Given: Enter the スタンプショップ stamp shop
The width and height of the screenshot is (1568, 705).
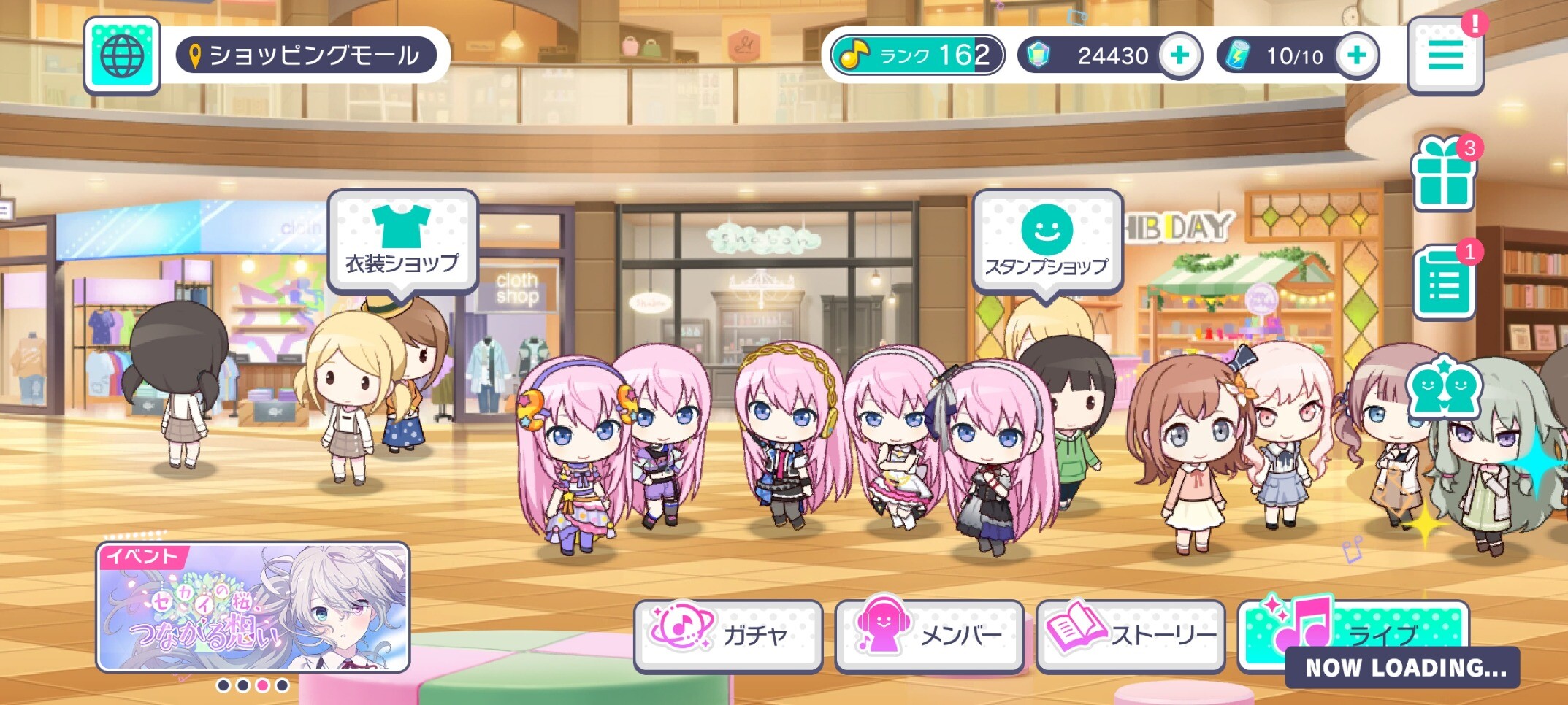Looking at the screenshot, I should click(x=1047, y=242).
